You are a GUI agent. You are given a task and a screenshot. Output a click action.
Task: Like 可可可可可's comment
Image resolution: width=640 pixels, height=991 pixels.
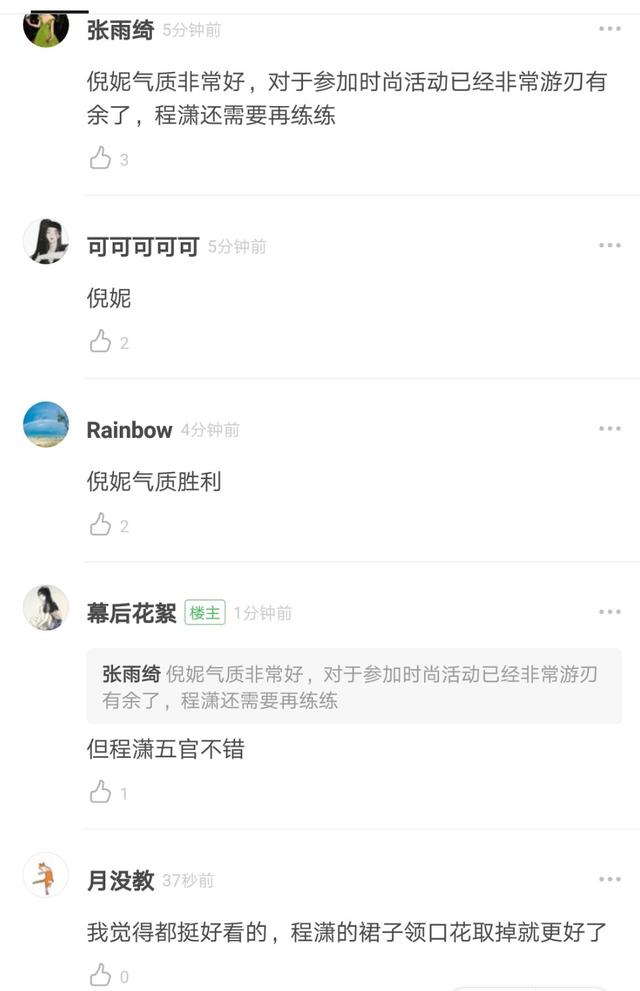point(100,342)
